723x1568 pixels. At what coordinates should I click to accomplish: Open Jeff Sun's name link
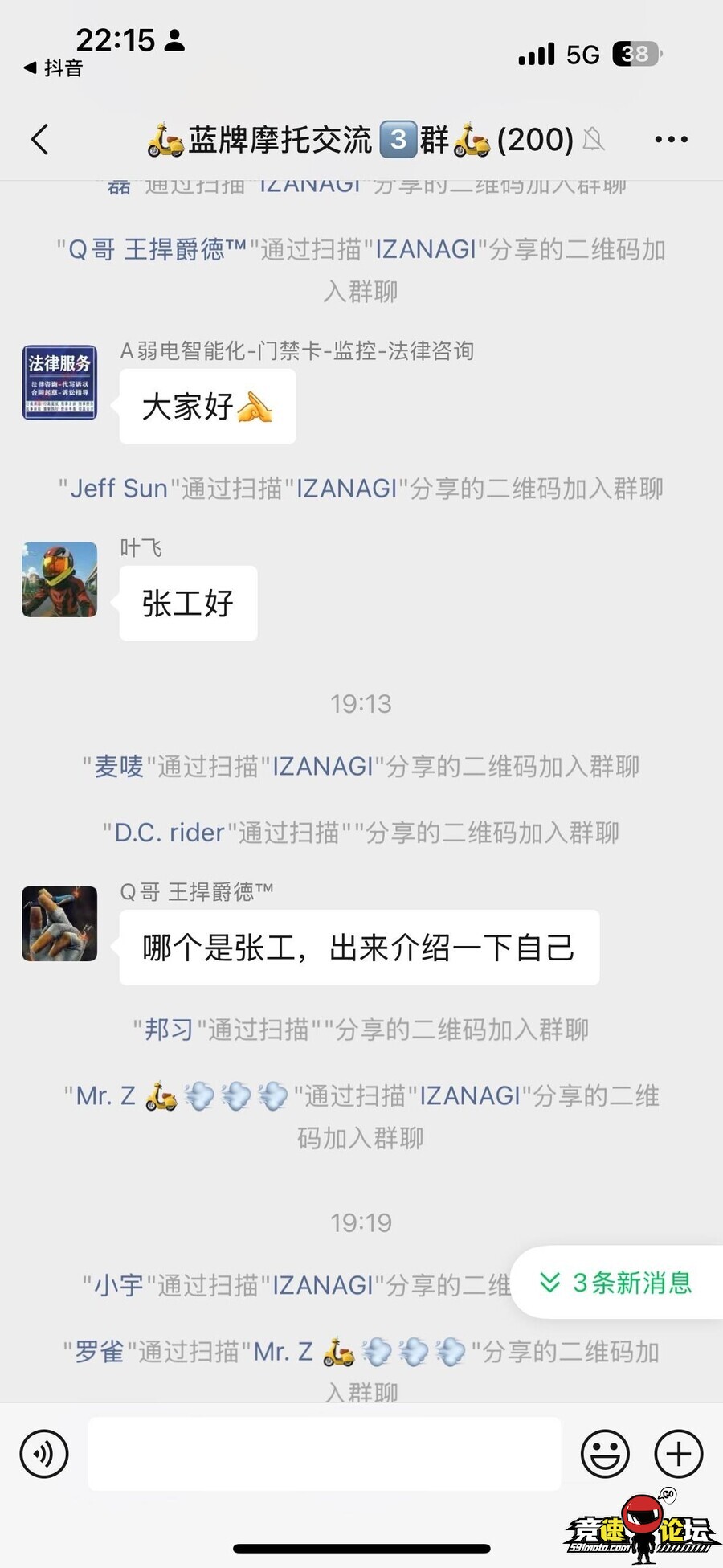click(x=118, y=489)
